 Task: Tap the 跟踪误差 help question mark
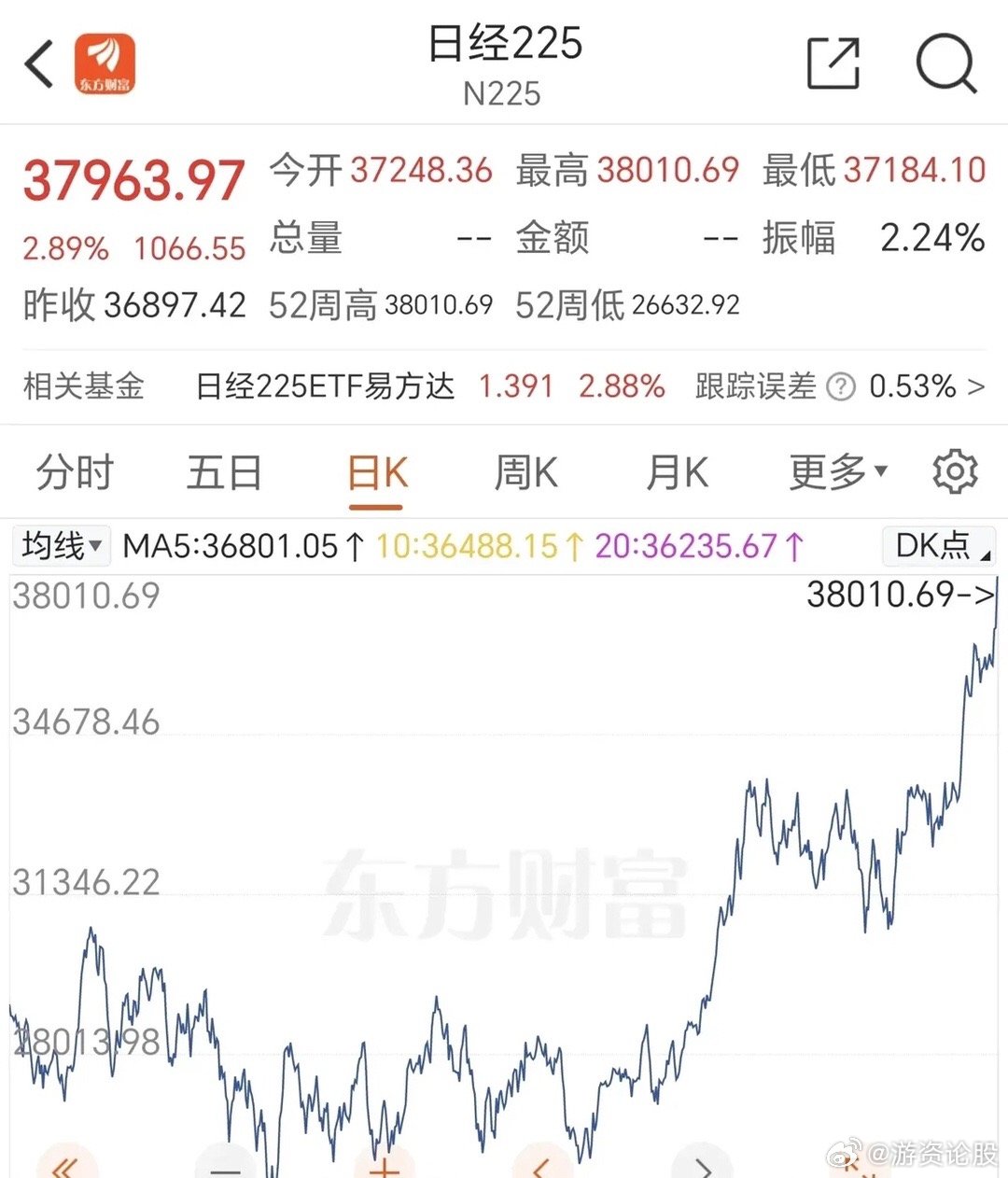click(841, 386)
